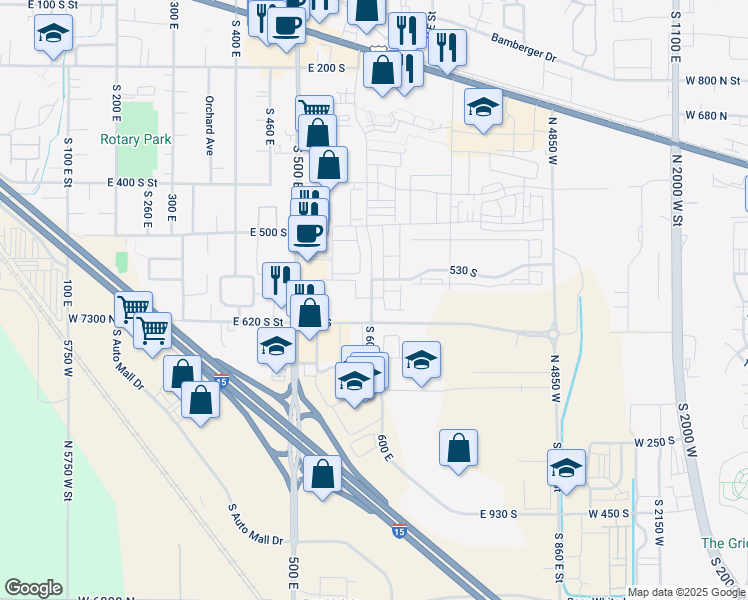Open the school marker left of E 620 S St
The image size is (748, 600).
(276, 347)
